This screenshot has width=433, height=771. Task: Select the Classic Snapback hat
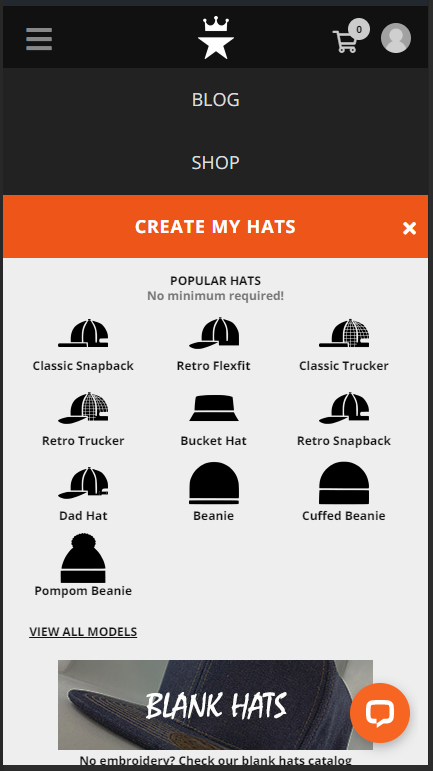coord(83,345)
